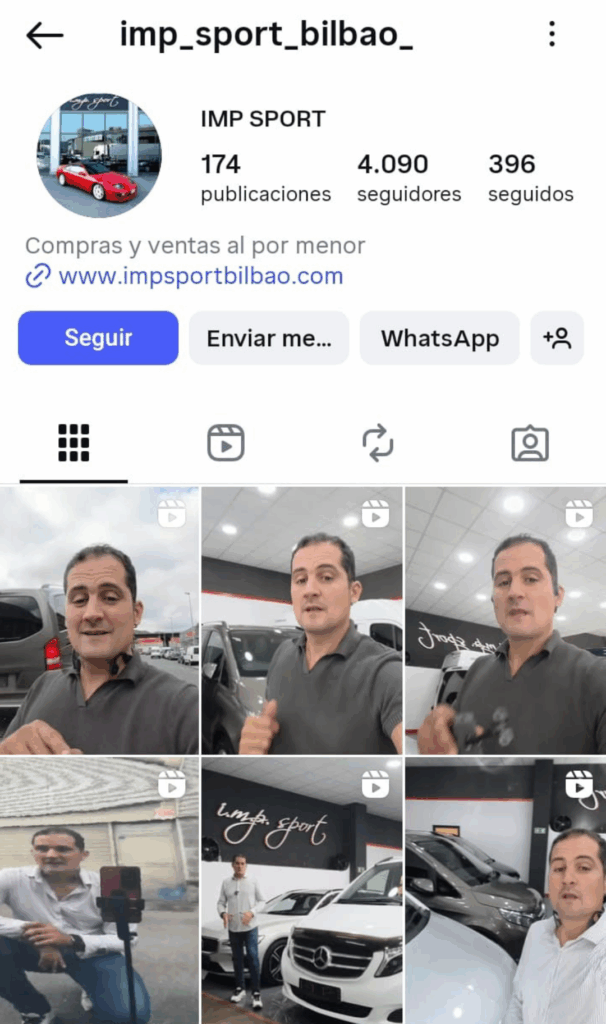Open the reel with man holding sunglasses

pos(505,620)
